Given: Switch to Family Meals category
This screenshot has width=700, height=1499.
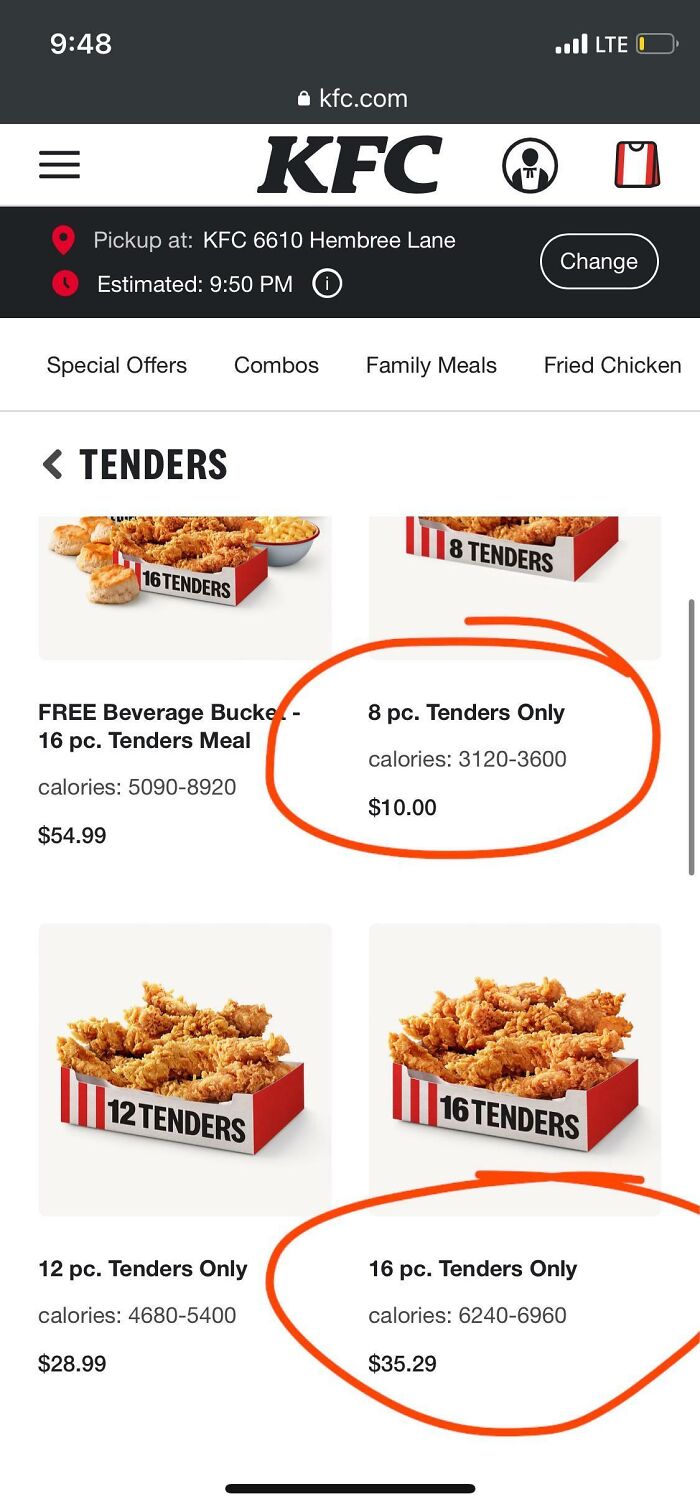Looking at the screenshot, I should point(431,365).
